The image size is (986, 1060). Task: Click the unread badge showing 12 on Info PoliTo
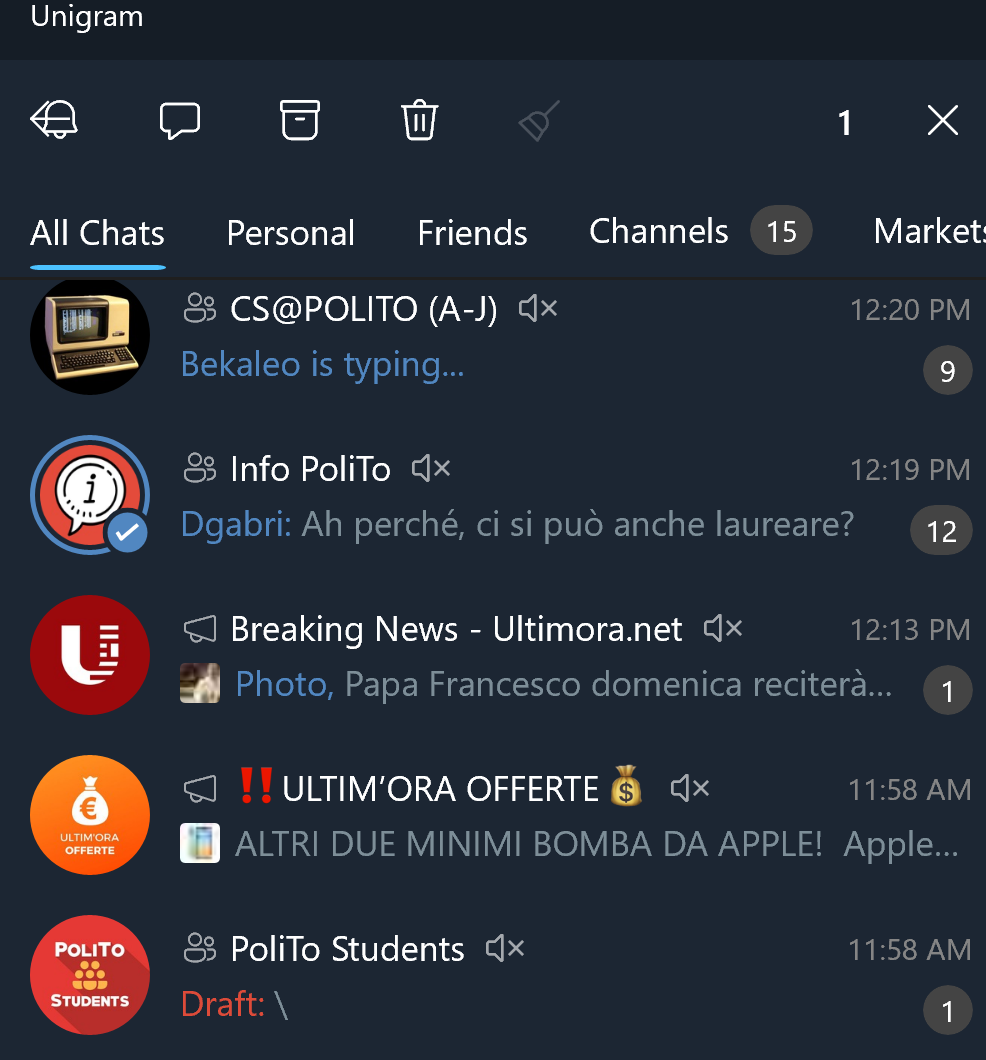940,531
